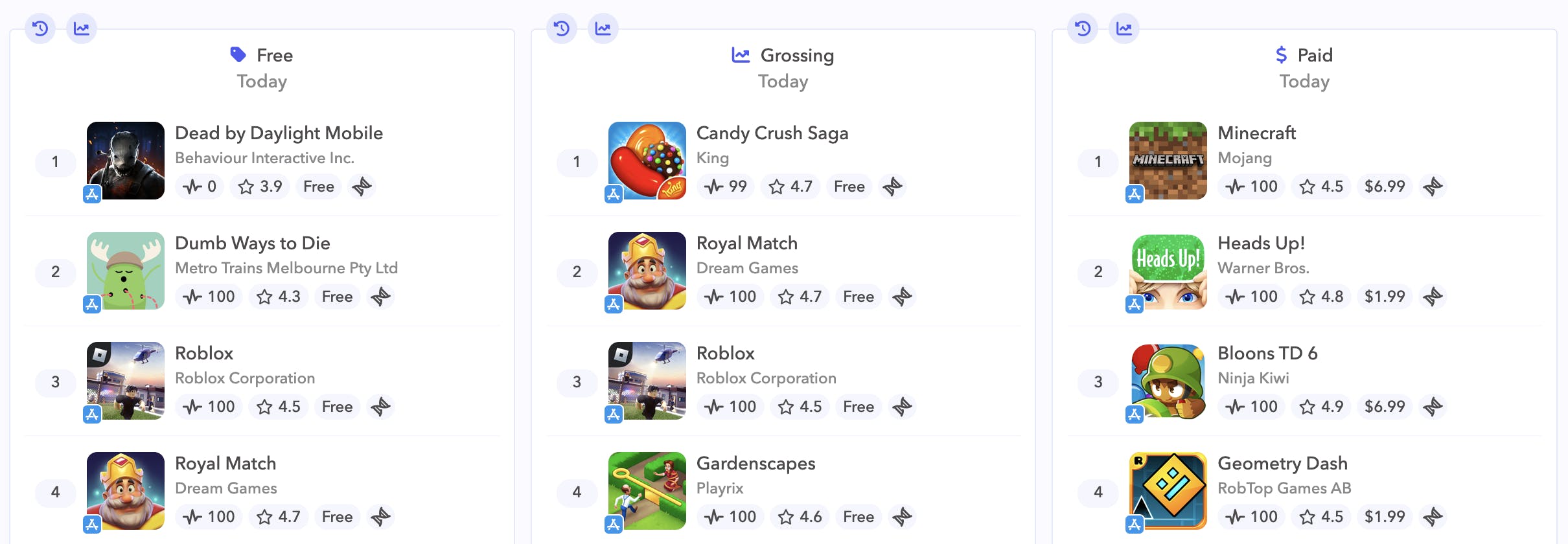
Task: Open Gardenscapes by Playrix
Action: point(755,464)
